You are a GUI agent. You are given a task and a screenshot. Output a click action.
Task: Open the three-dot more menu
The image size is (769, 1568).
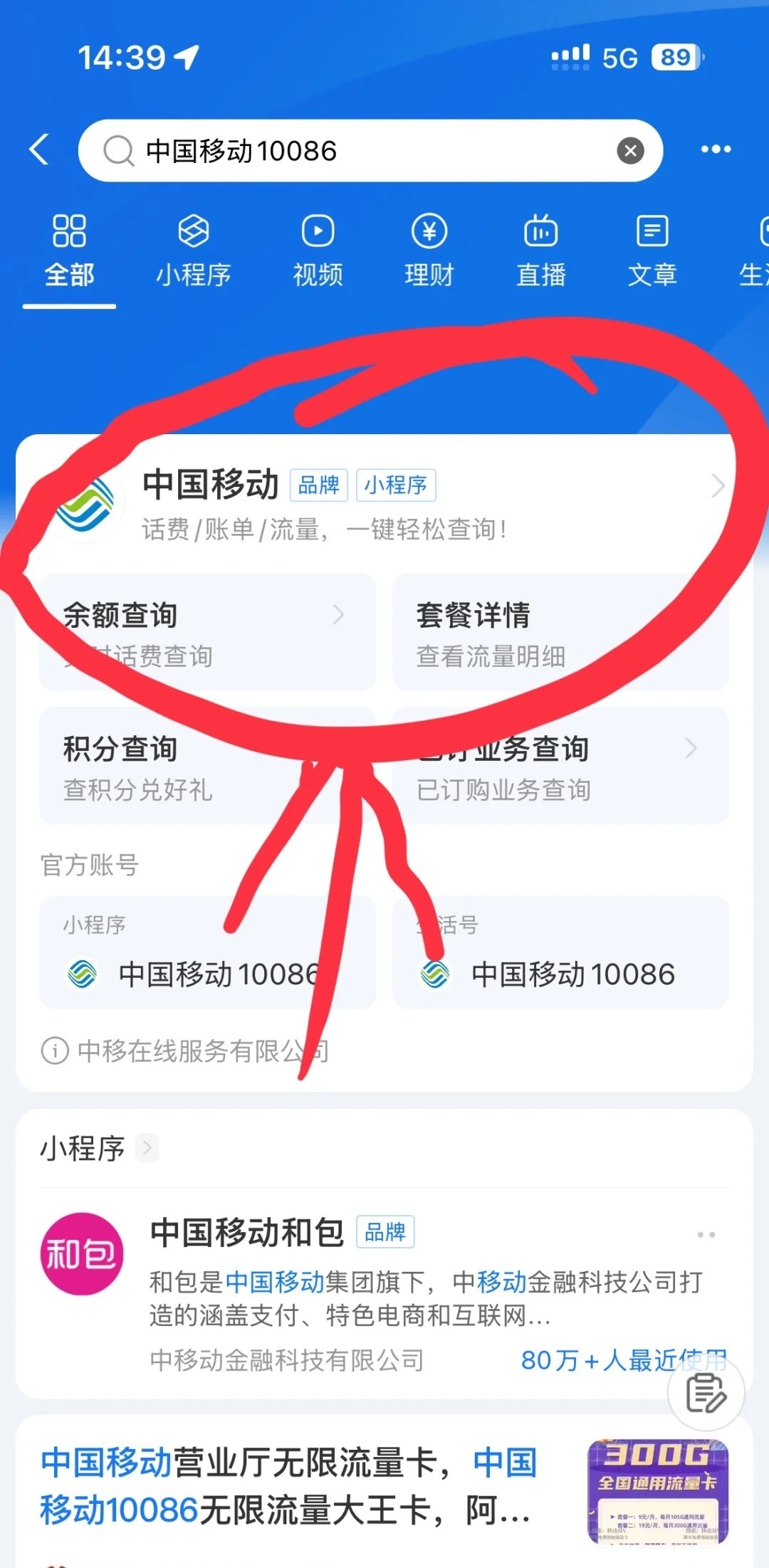click(x=716, y=149)
